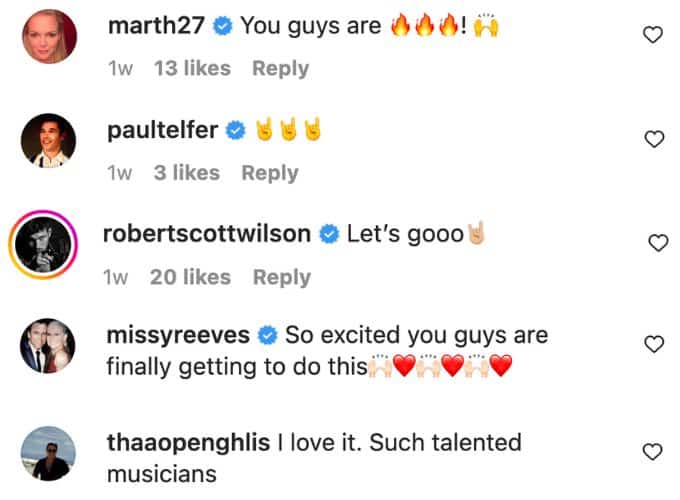Like robertscottwilson's "Let's gooo" comment
The image size is (680, 500).
pyautogui.click(x=658, y=243)
